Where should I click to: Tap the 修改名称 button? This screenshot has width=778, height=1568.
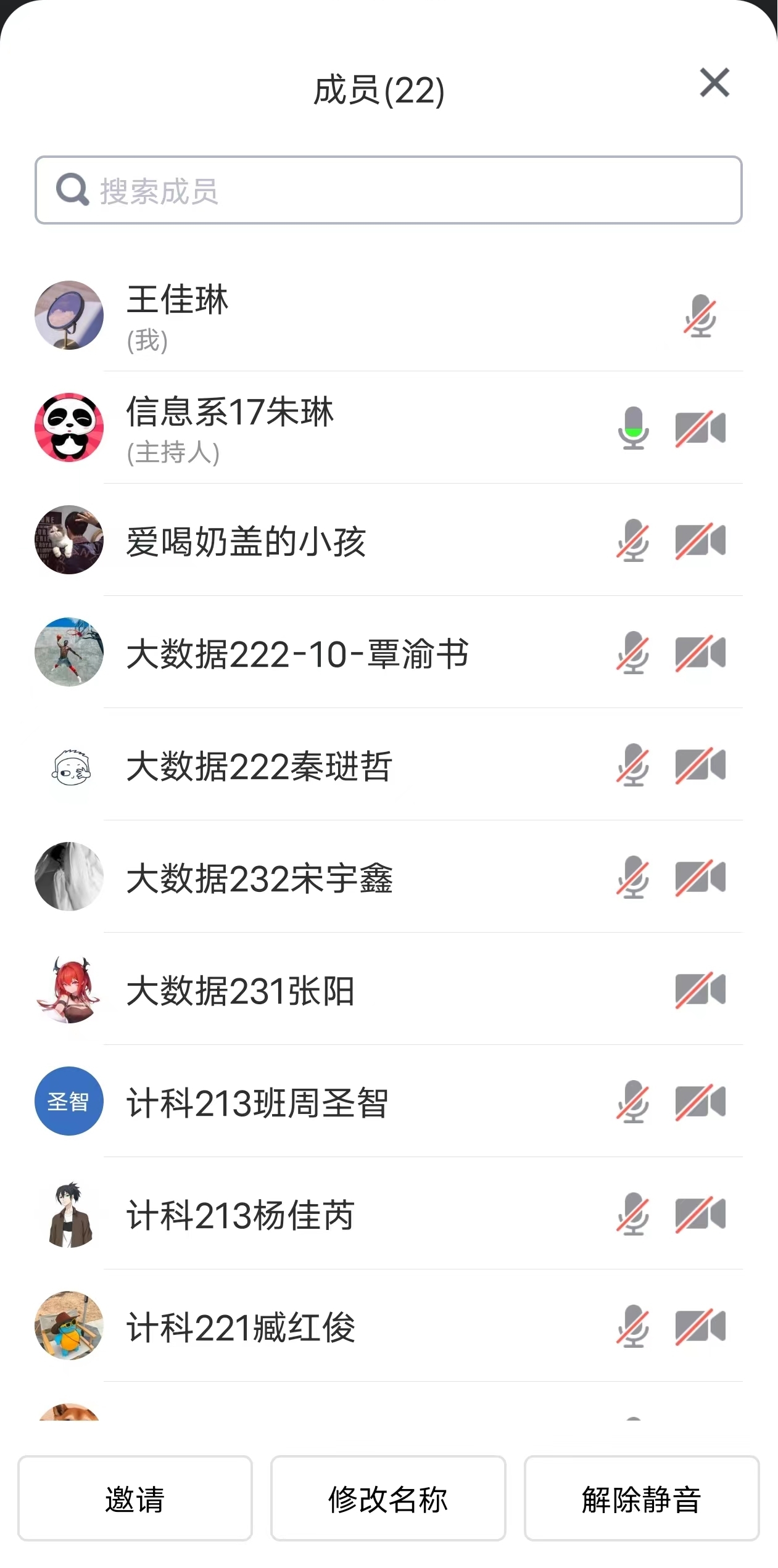click(x=388, y=1498)
